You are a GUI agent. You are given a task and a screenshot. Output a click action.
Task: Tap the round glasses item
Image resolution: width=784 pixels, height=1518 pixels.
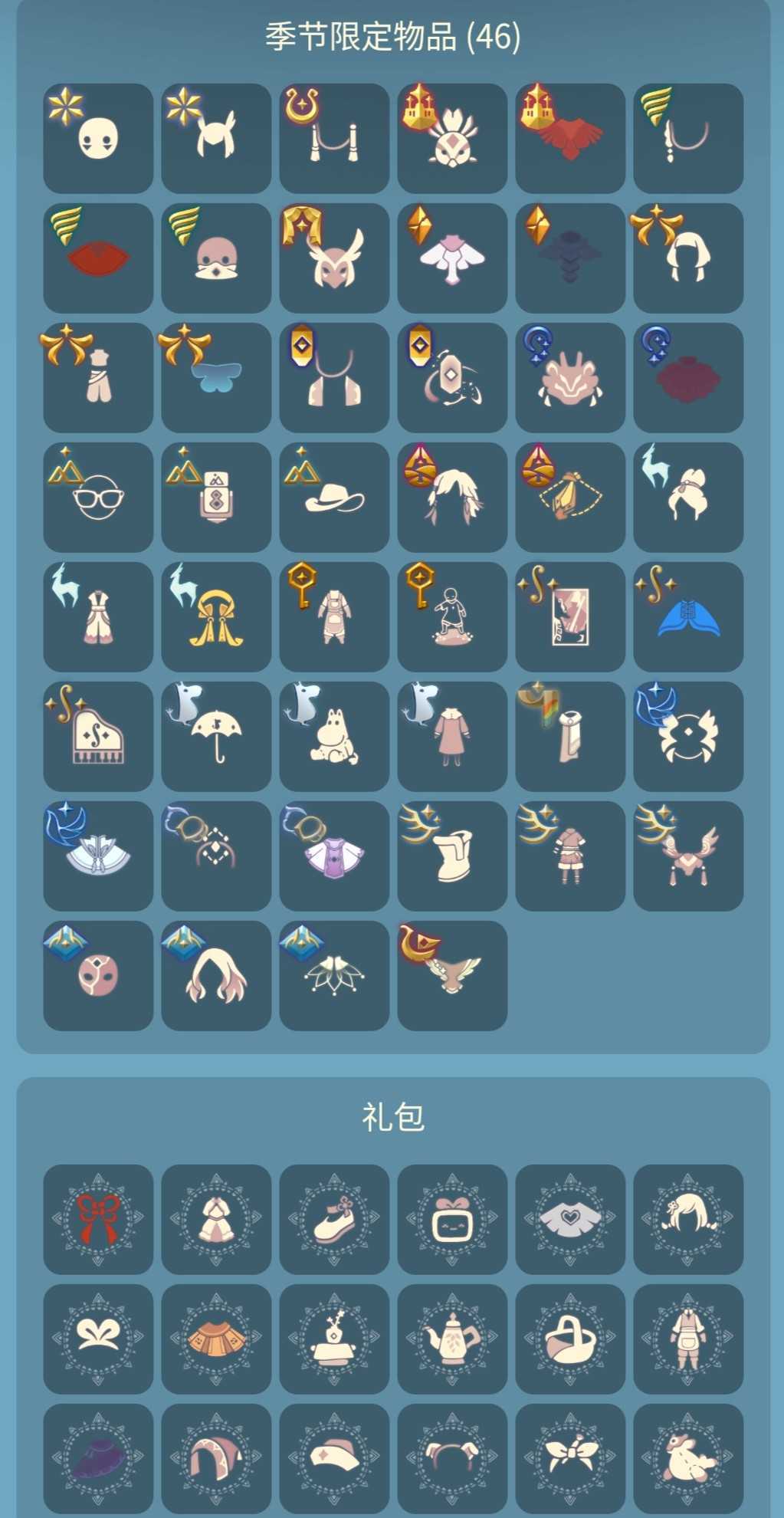pos(98,497)
